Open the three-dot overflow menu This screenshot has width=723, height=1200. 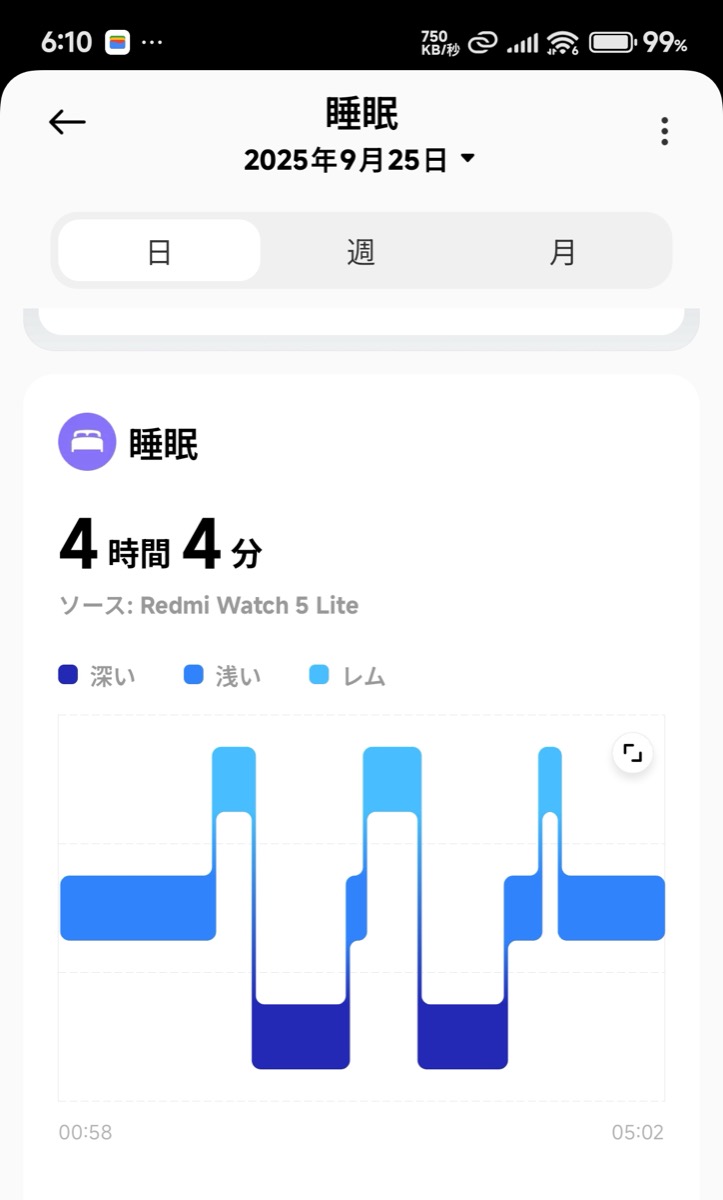[x=664, y=131]
